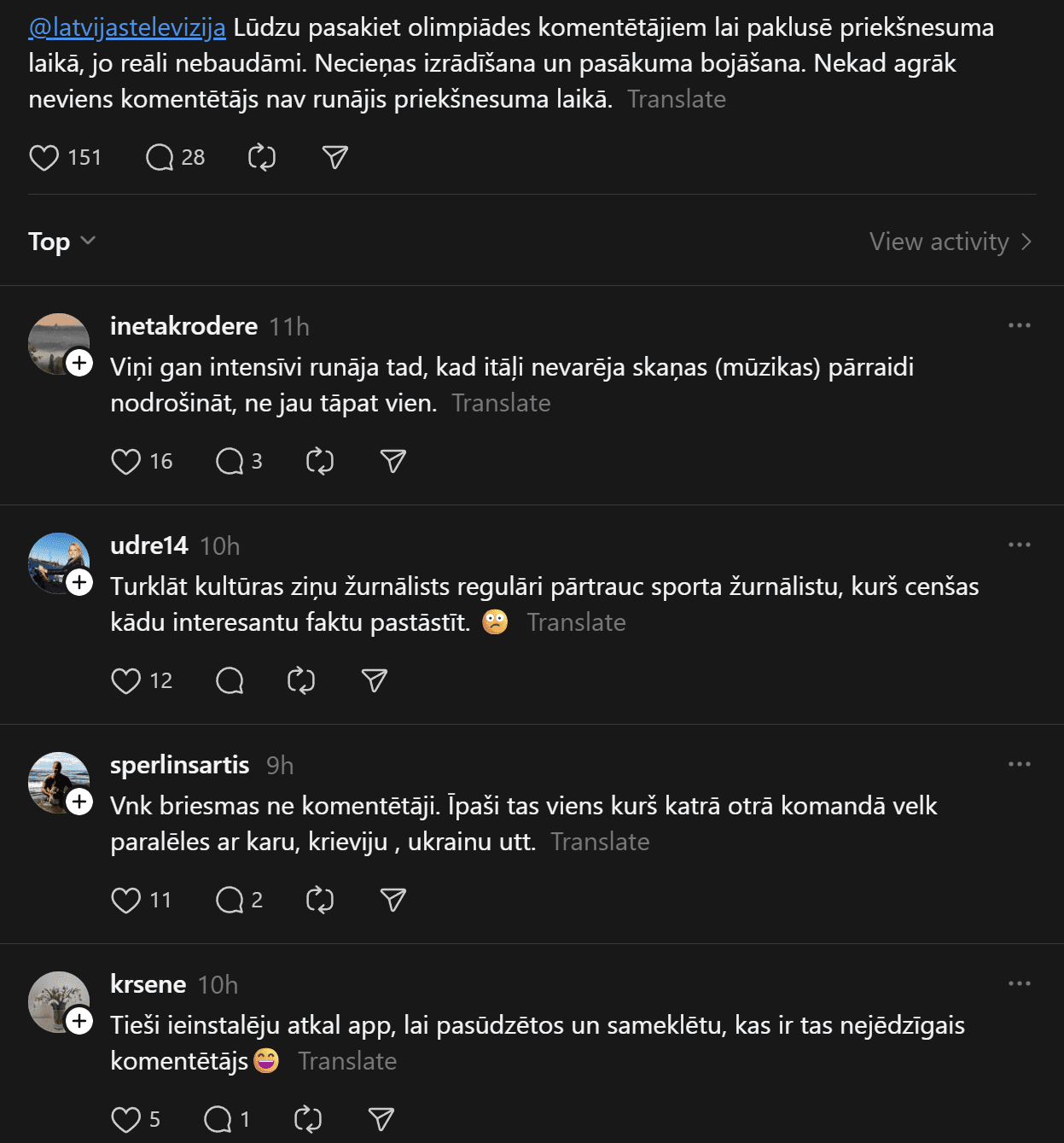The image size is (1064, 1143).
Task: Repost the main post
Action: (x=262, y=158)
